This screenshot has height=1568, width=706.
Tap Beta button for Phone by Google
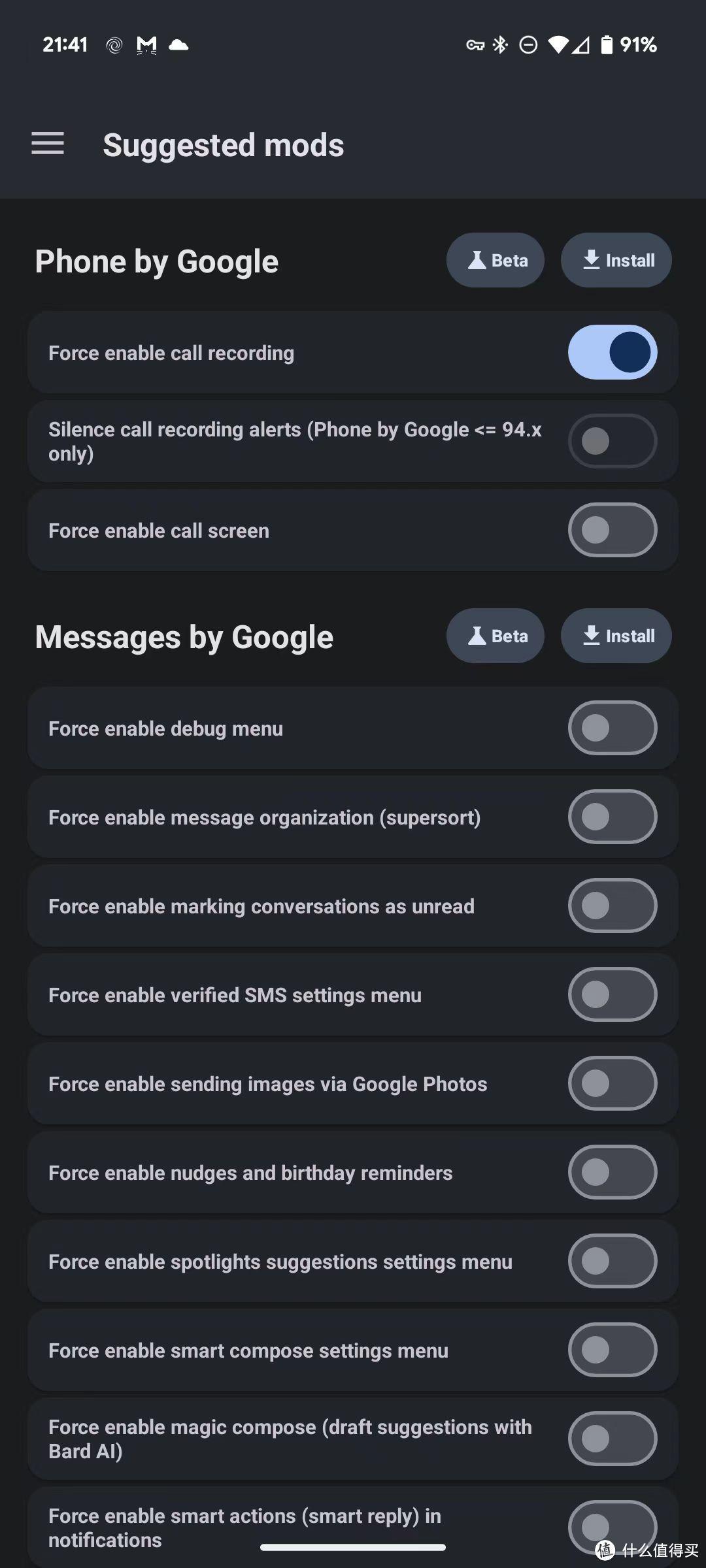(x=496, y=260)
